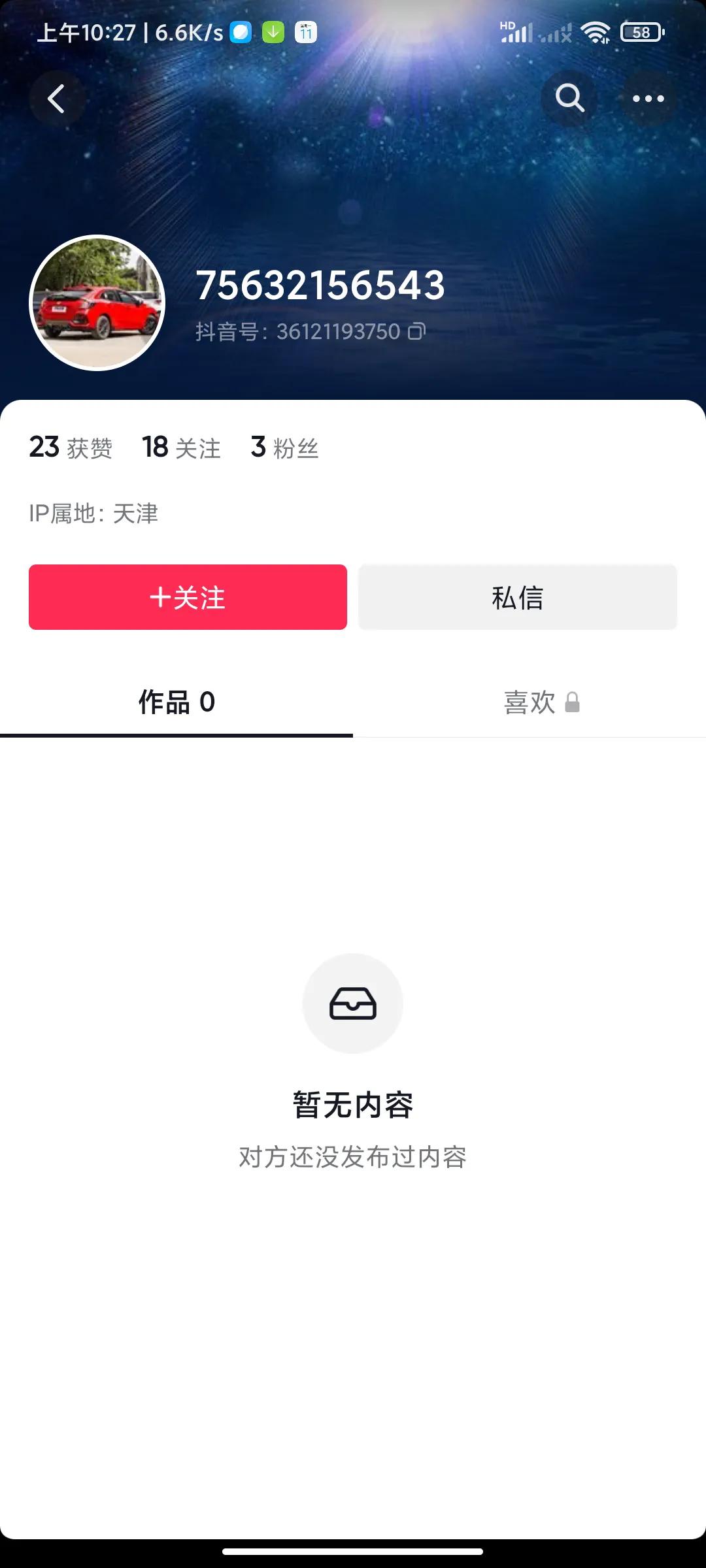The image size is (706, 1568).
Task: Open the 3 粉丝 followers list
Action: tap(286, 448)
